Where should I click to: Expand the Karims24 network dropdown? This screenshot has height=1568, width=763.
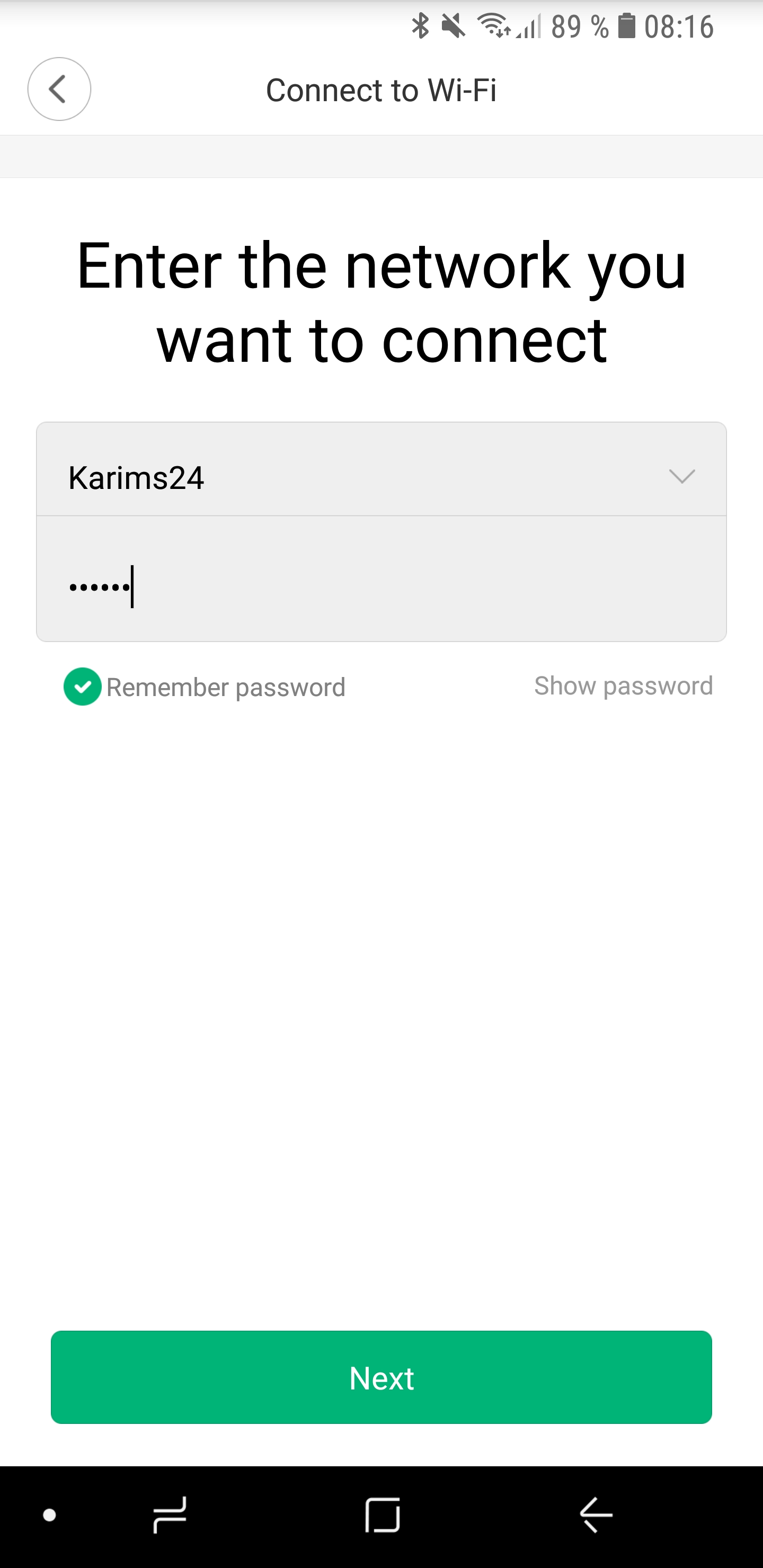coord(681,476)
